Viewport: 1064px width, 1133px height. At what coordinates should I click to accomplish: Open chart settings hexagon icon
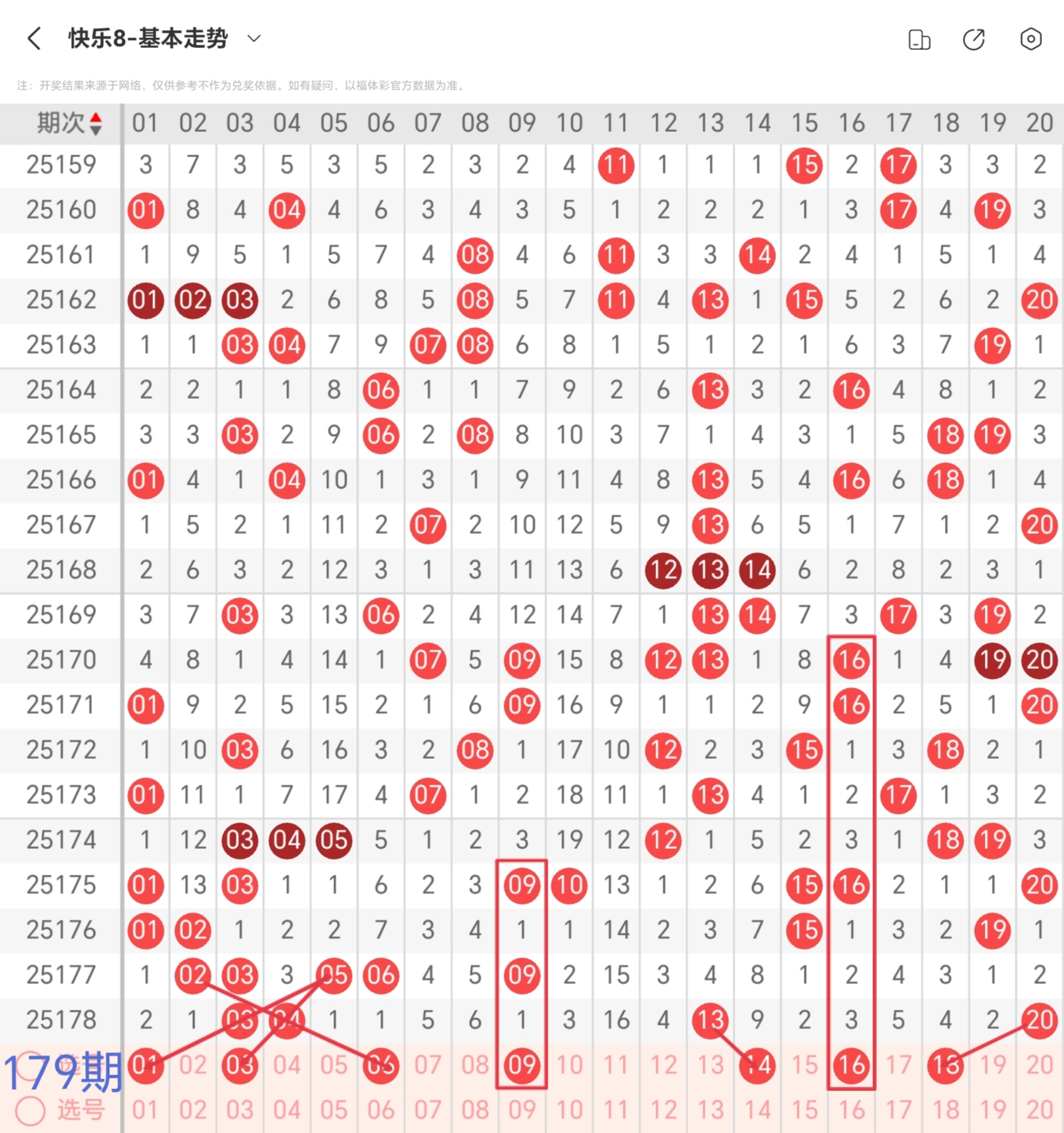[x=1030, y=39]
